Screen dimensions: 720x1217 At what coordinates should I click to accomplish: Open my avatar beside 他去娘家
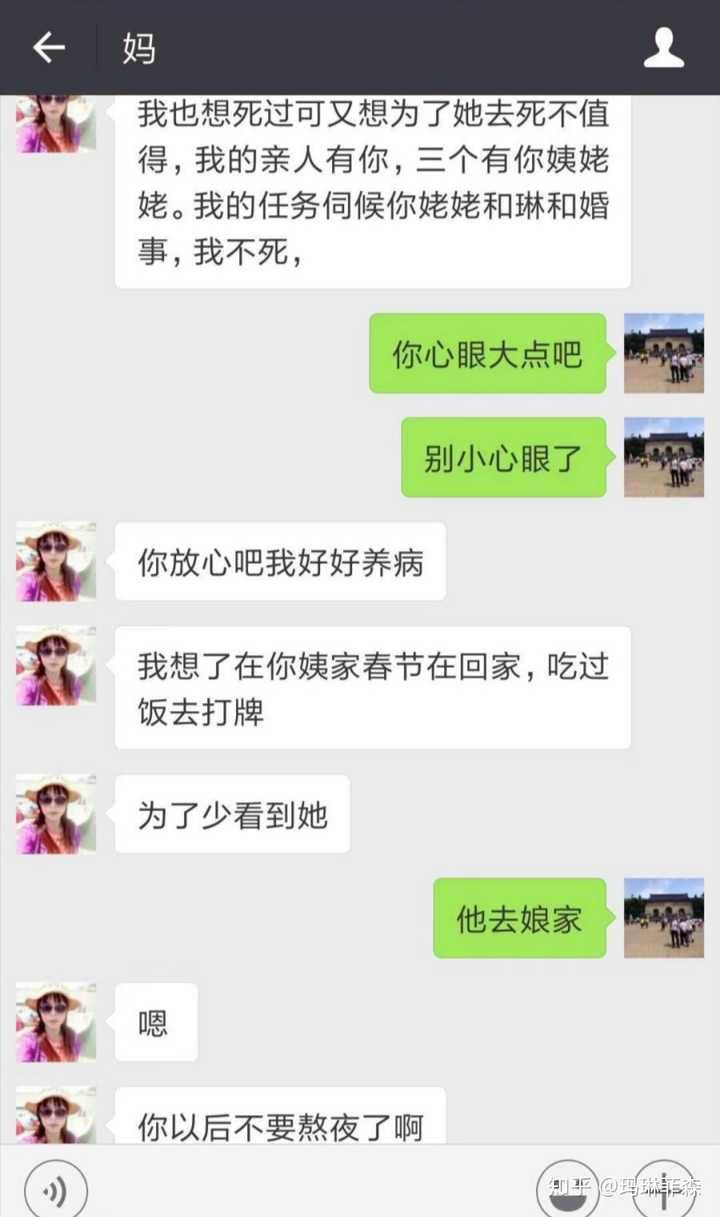coord(663,918)
